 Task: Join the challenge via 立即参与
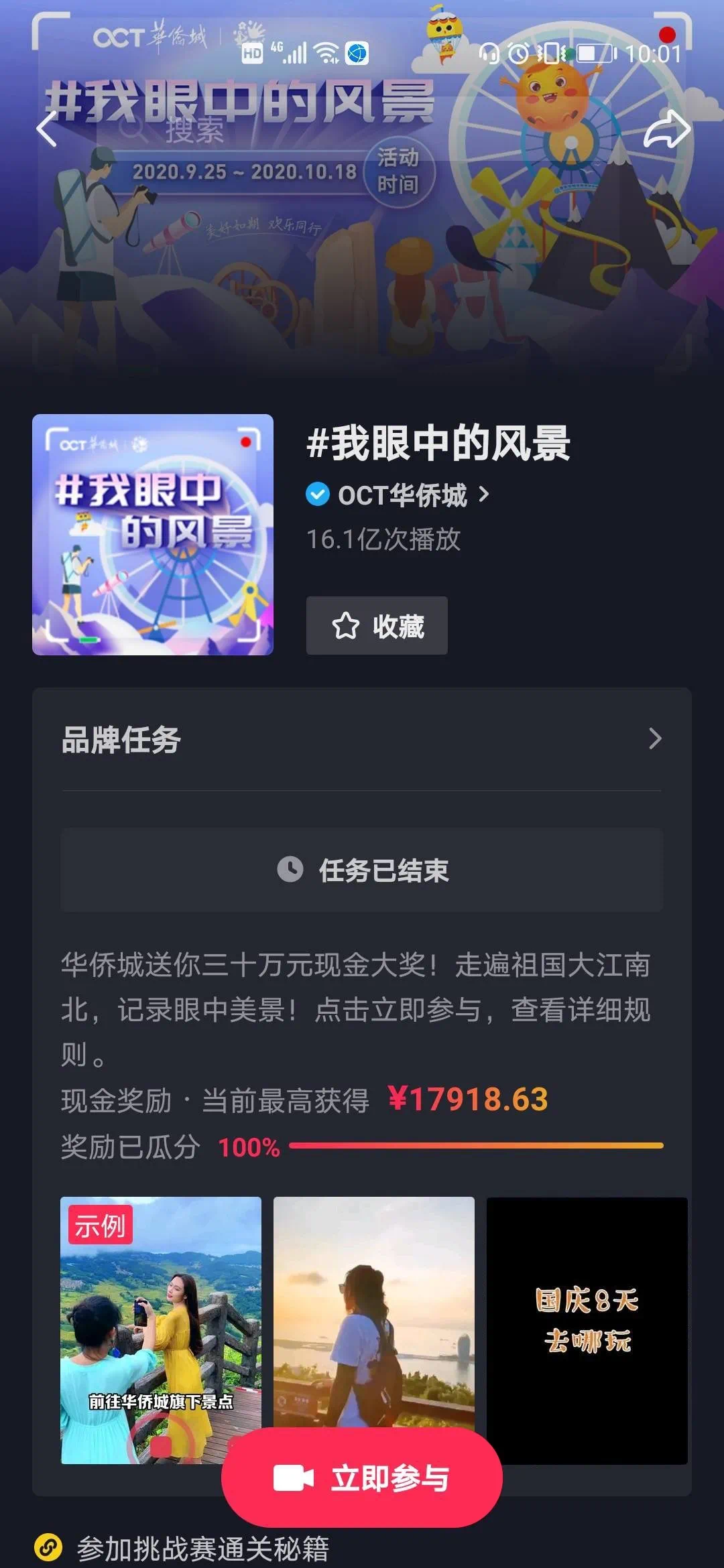click(x=362, y=1478)
